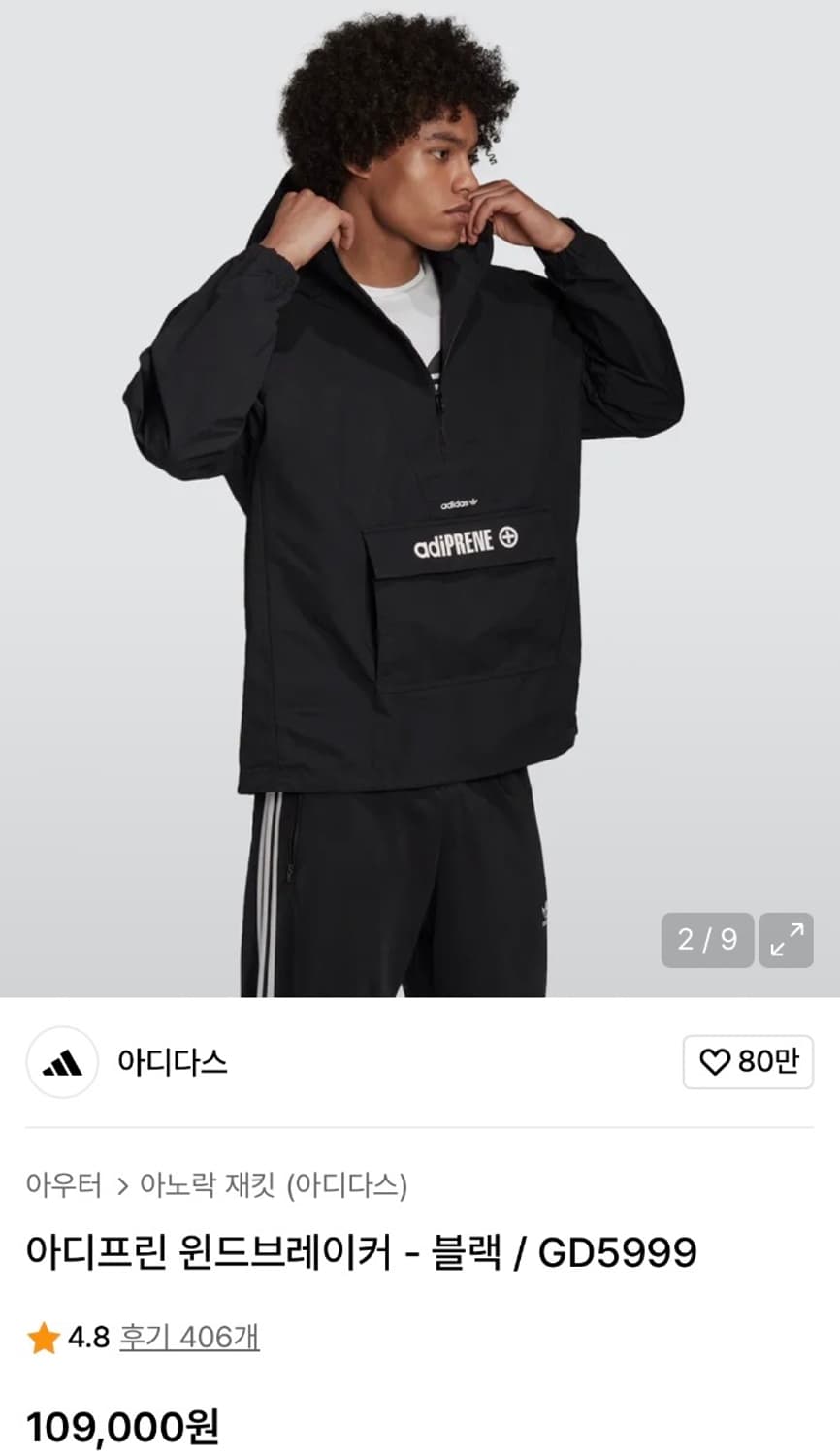Click the orange star rating icon
Screen dimensions: 840x1455
(x=42, y=1337)
